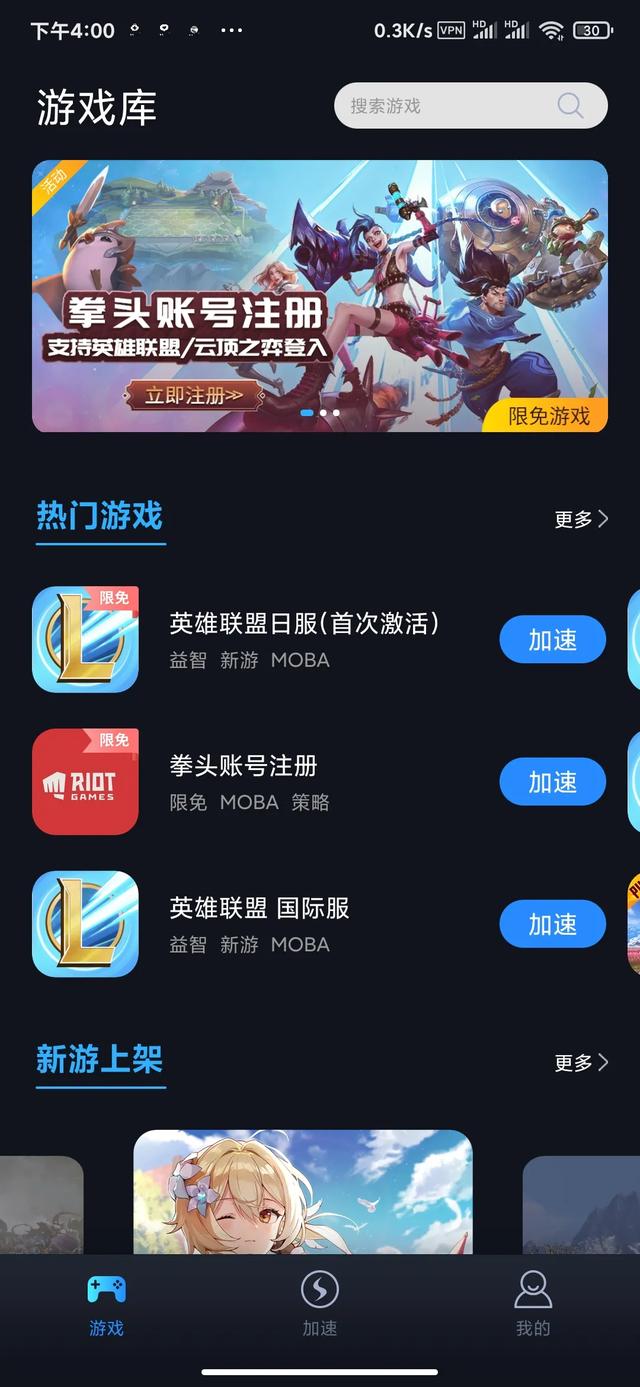The height and width of the screenshot is (1387, 640).
Task: Tap 加速 for 英雄联盟 国际服
Action: [553, 924]
